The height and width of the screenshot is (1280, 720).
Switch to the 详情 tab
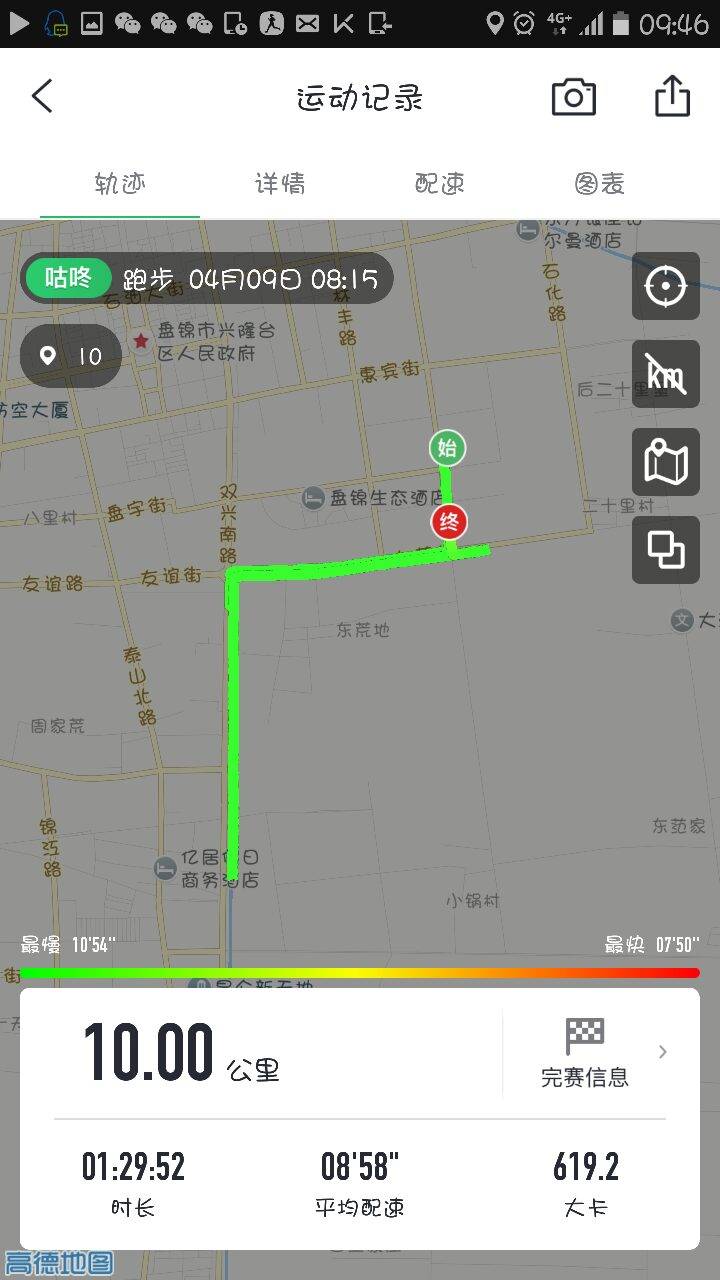(280, 184)
